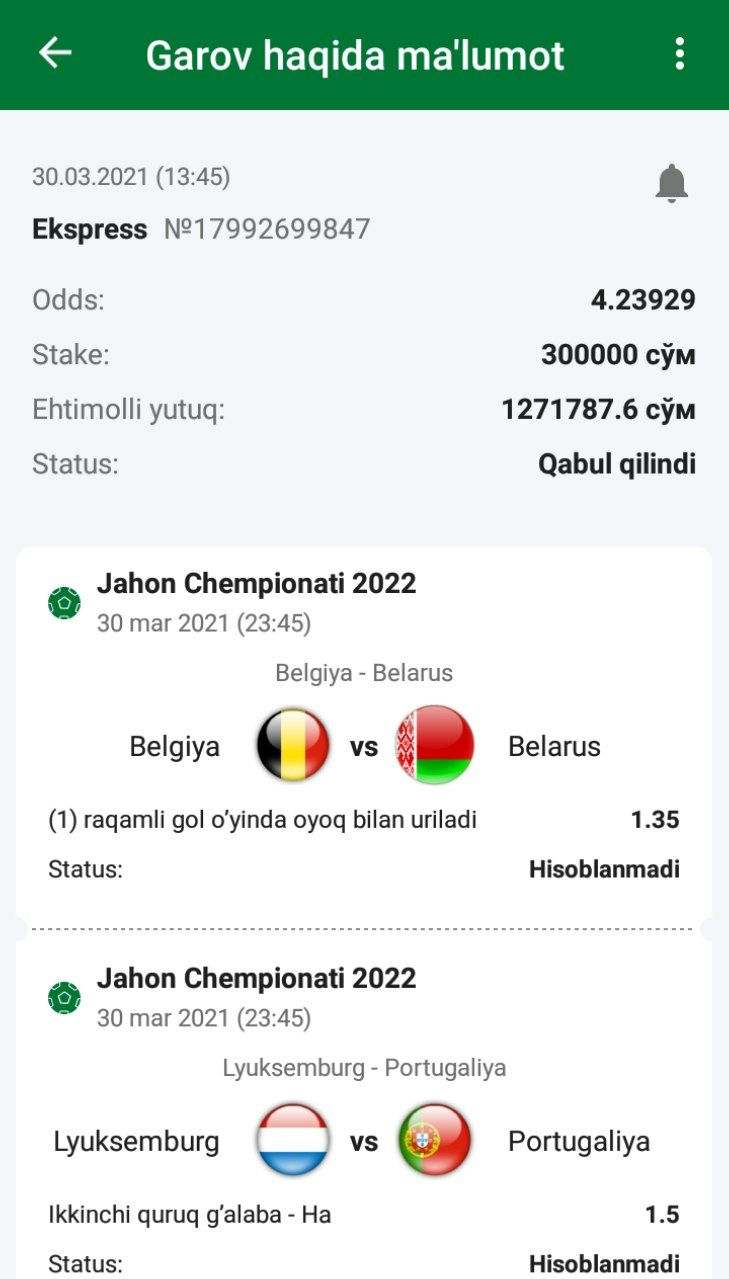The height and width of the screenshot is (1279, 729).
Task: Go back using the arrow
Action: 55,53
